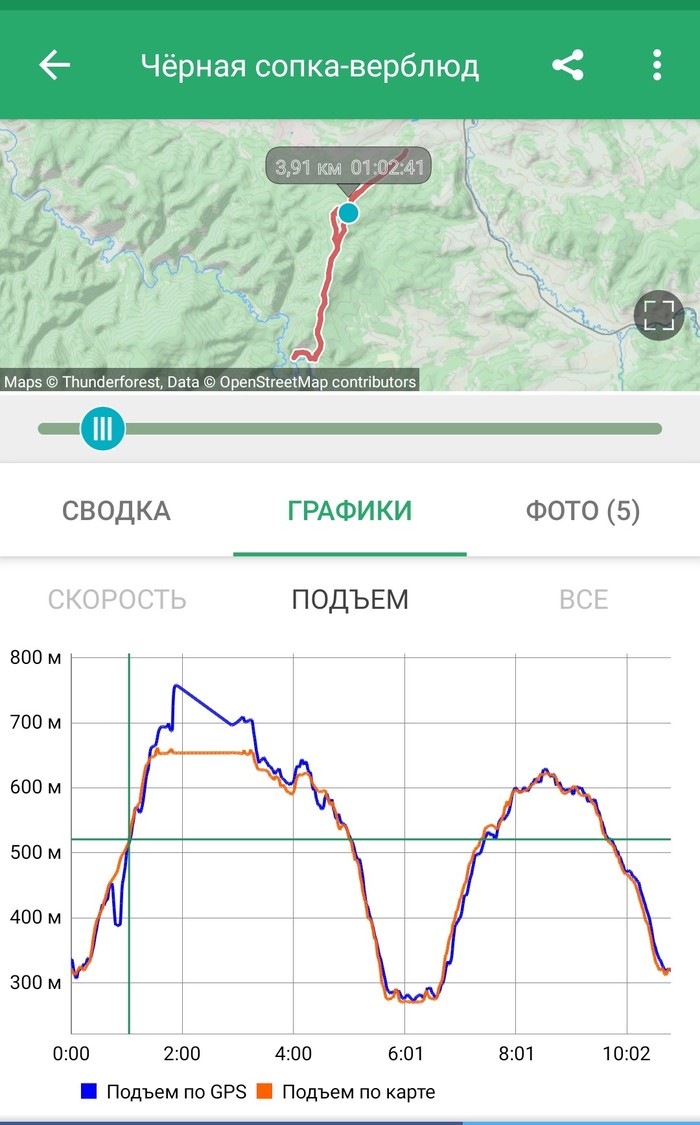Select the ГРАФИКИ tab

[x=349, y=511]
